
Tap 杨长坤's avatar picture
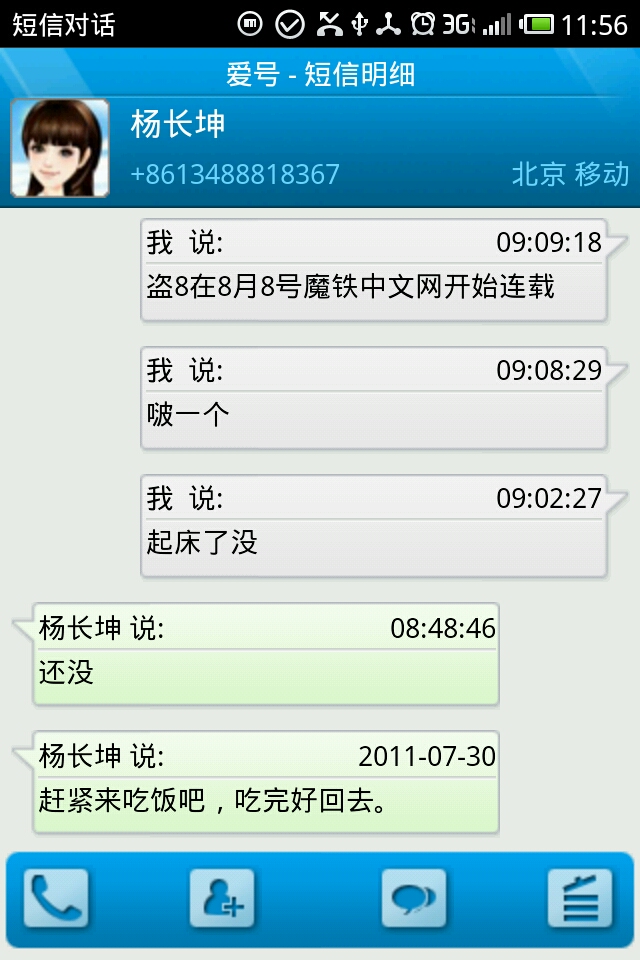60,148
